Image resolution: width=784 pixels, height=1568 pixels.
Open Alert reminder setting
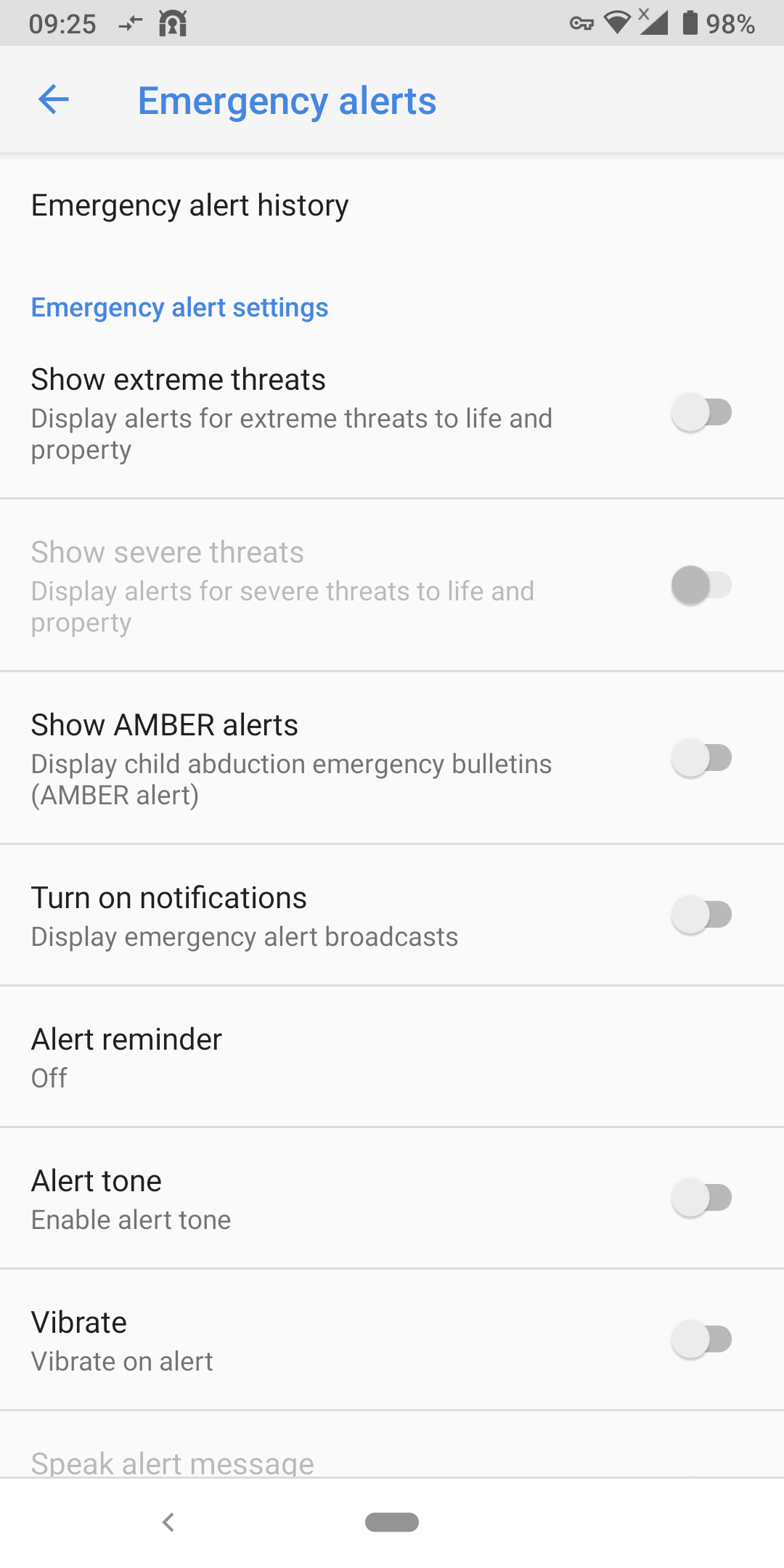[x=392, y=1057]
